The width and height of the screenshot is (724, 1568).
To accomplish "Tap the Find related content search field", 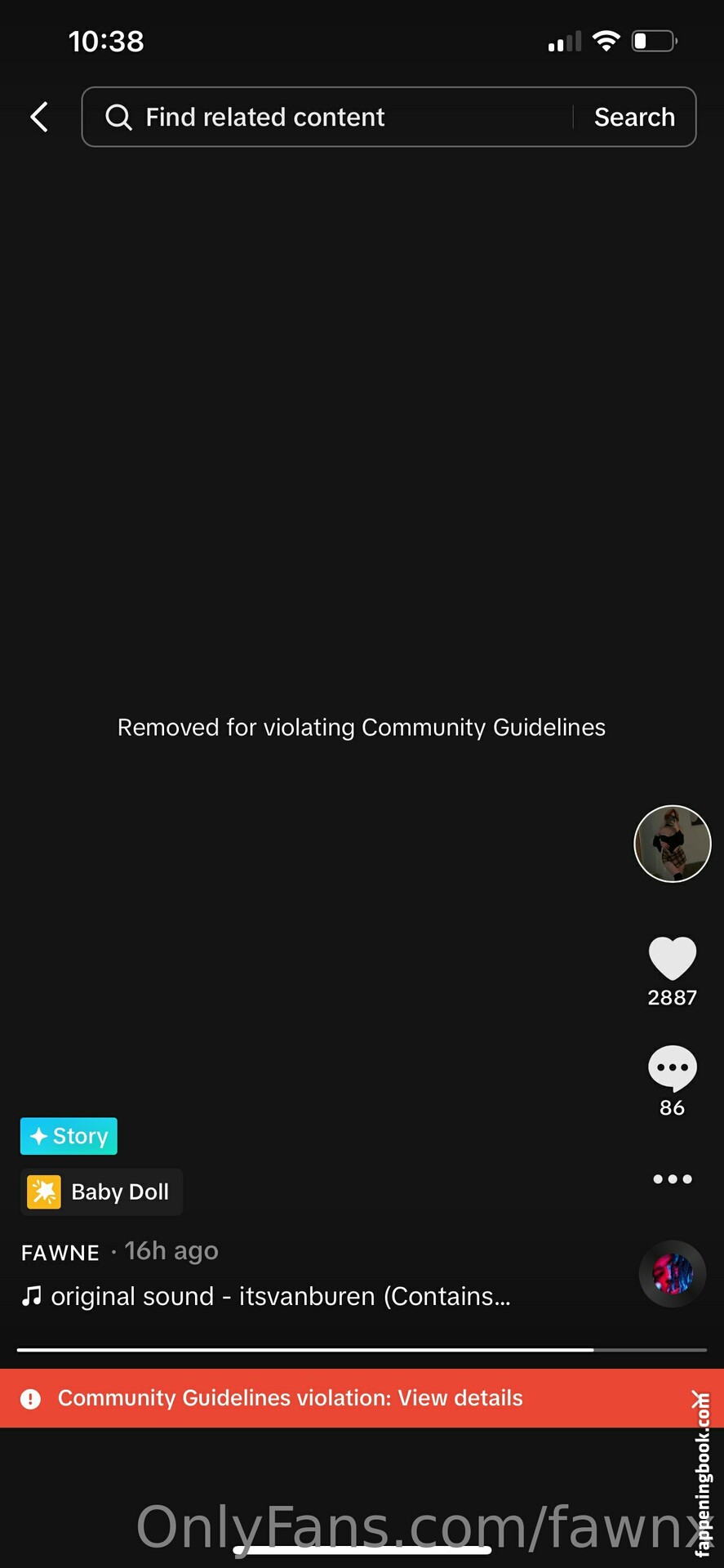I will [326, 117].
